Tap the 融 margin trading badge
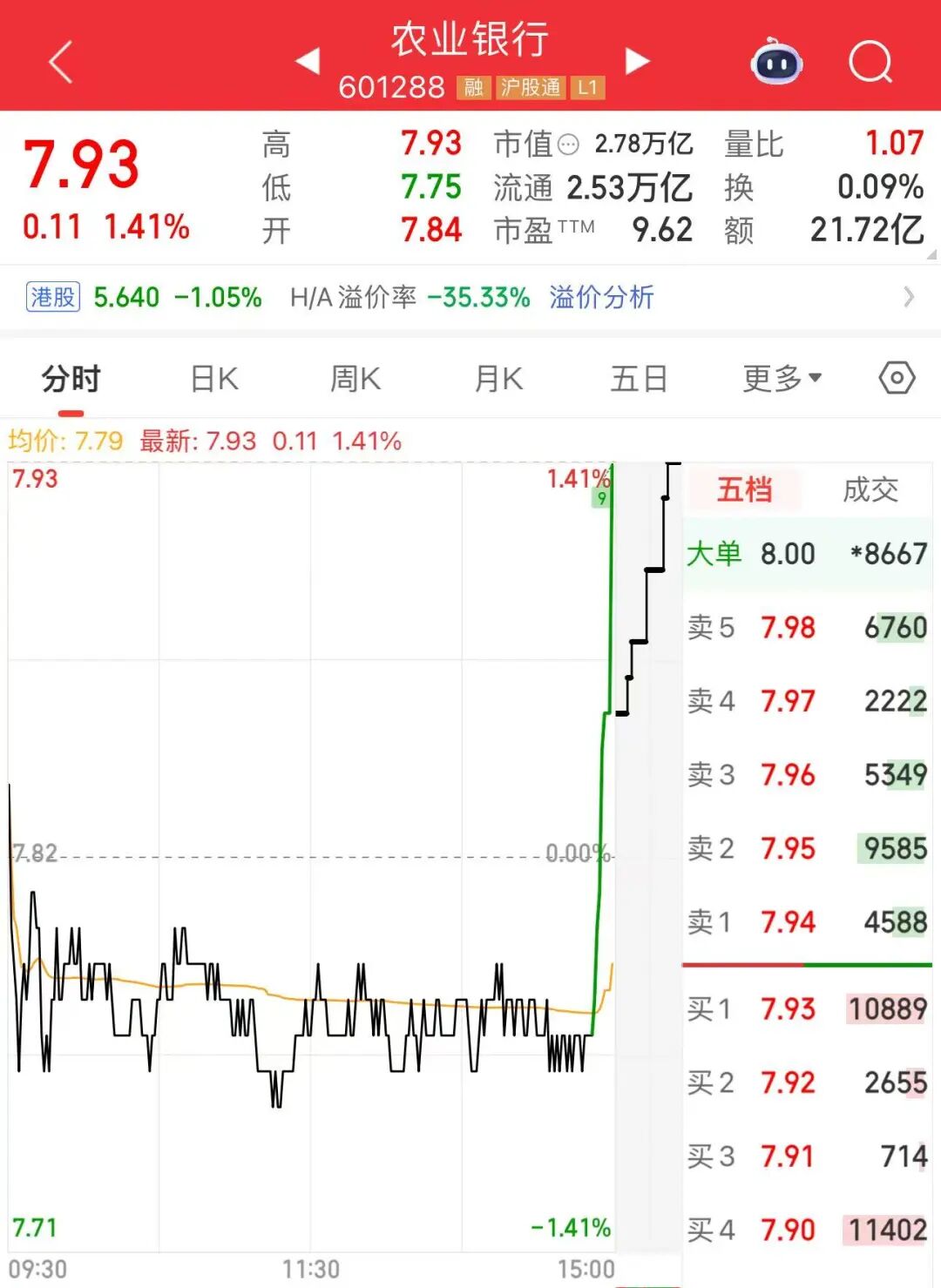This screenshot has width=941, height=1288. [x=473, y=88]
